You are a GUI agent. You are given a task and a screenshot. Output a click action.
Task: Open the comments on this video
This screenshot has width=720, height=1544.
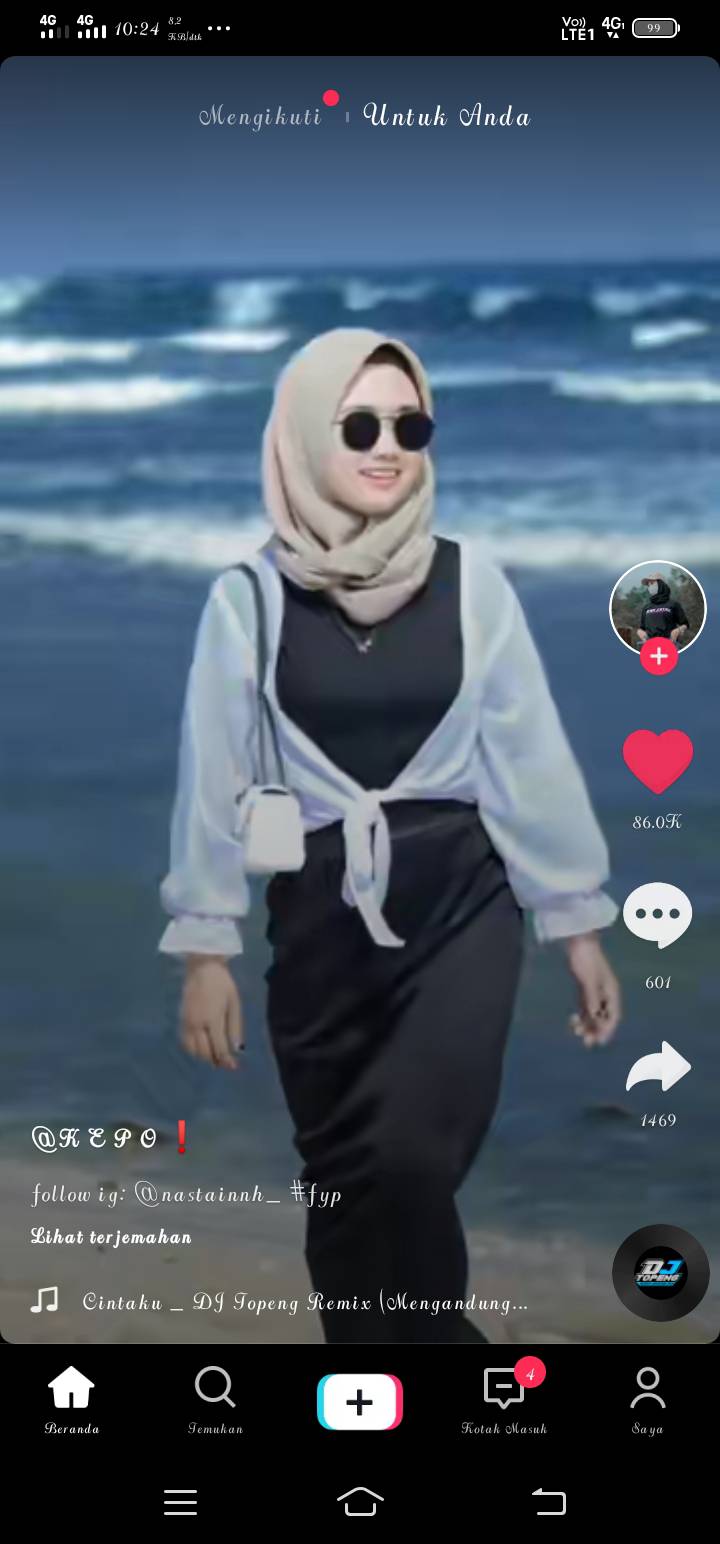(x=658, y=915)
